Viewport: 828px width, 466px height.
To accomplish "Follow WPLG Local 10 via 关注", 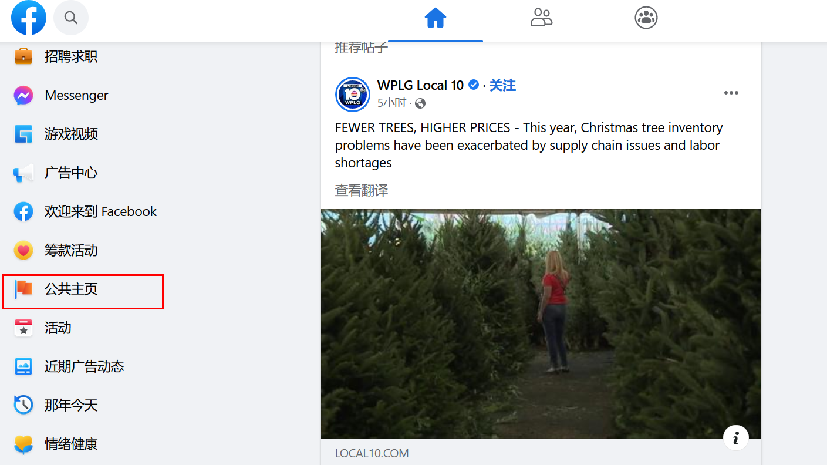I will (502, 86).
